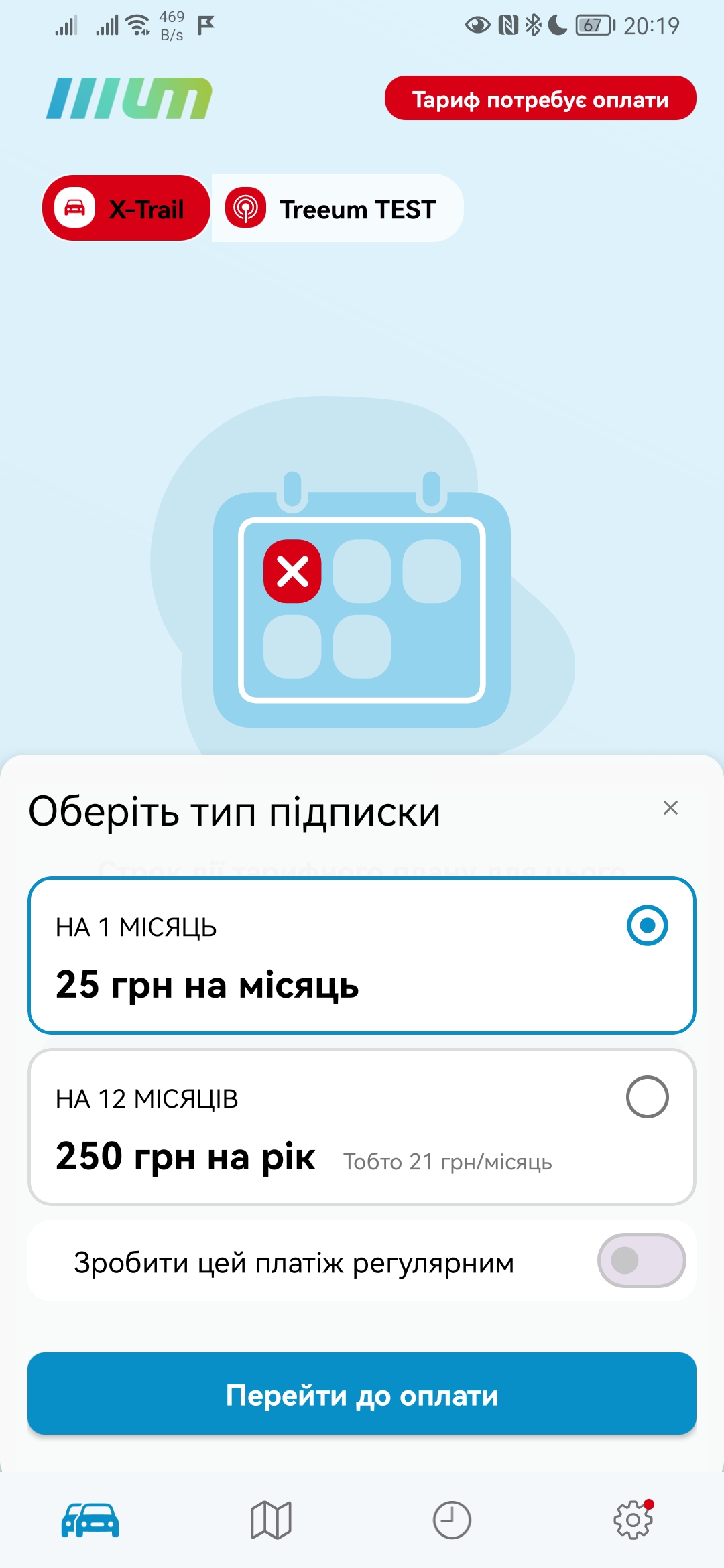Switch to the Treeum TEST tracker chip
This screenshot has width=724, height=1568.
pyautogui.click(x=337, y=208)
